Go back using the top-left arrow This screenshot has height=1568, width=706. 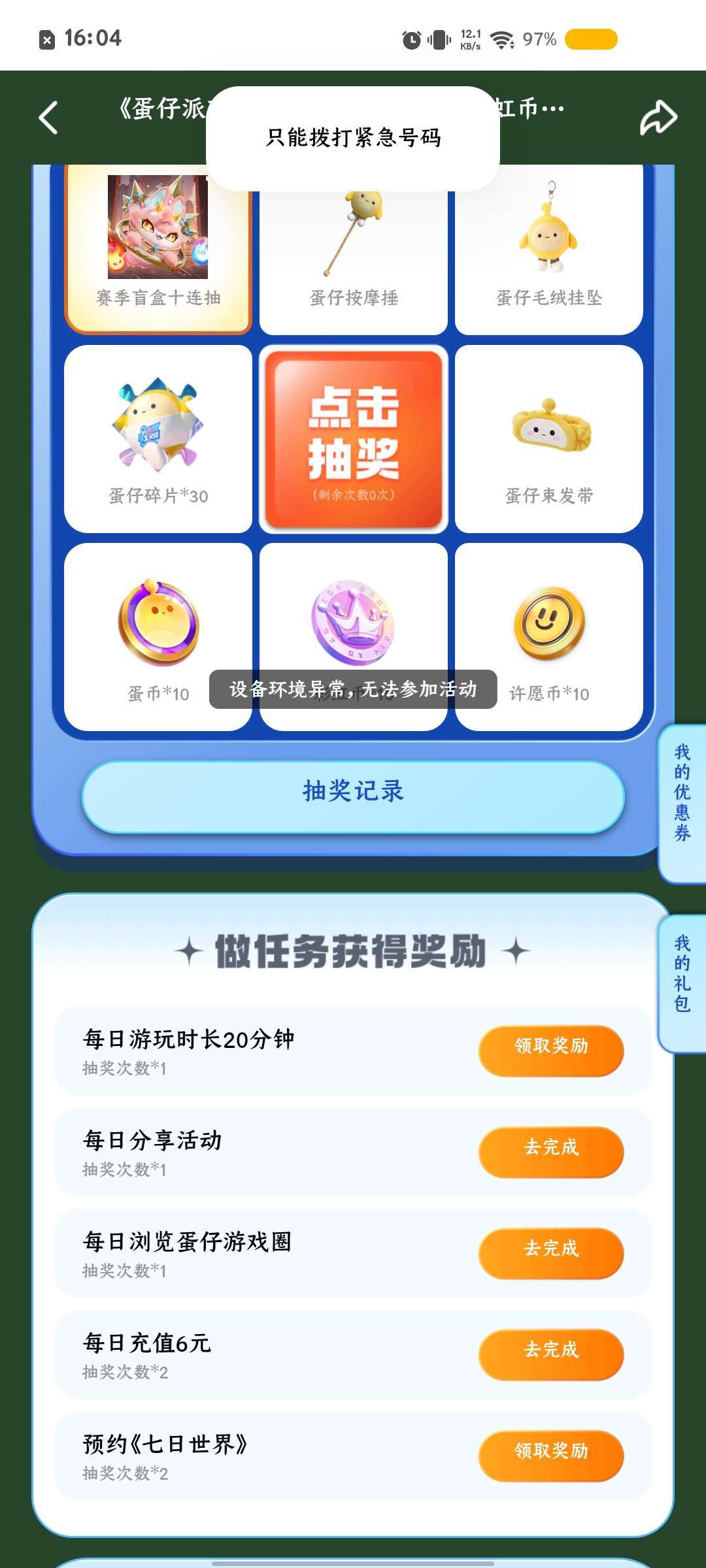tap(48, 118)
